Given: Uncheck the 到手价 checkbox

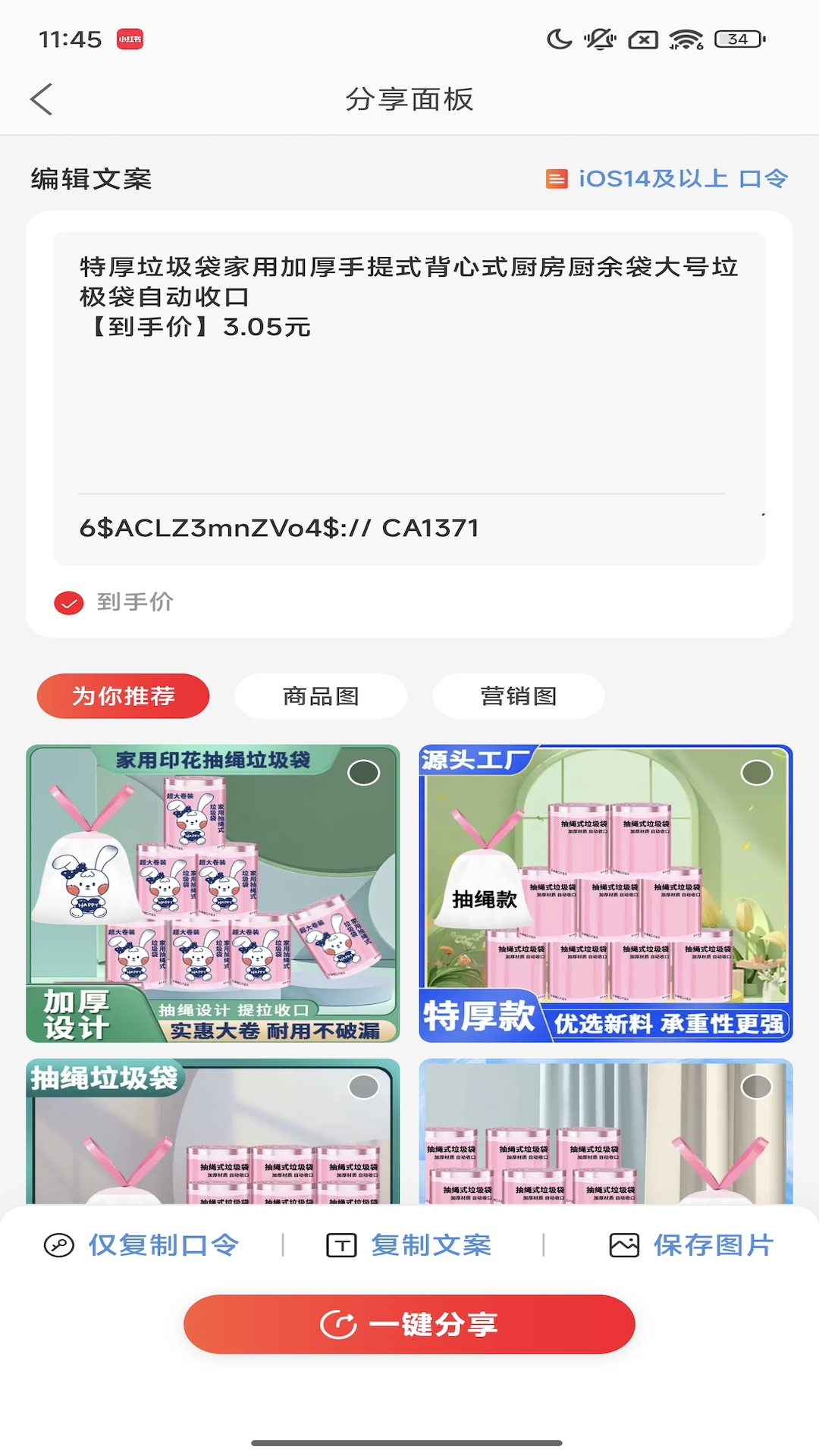Looking at the screenshot, I should pos(69,603).
